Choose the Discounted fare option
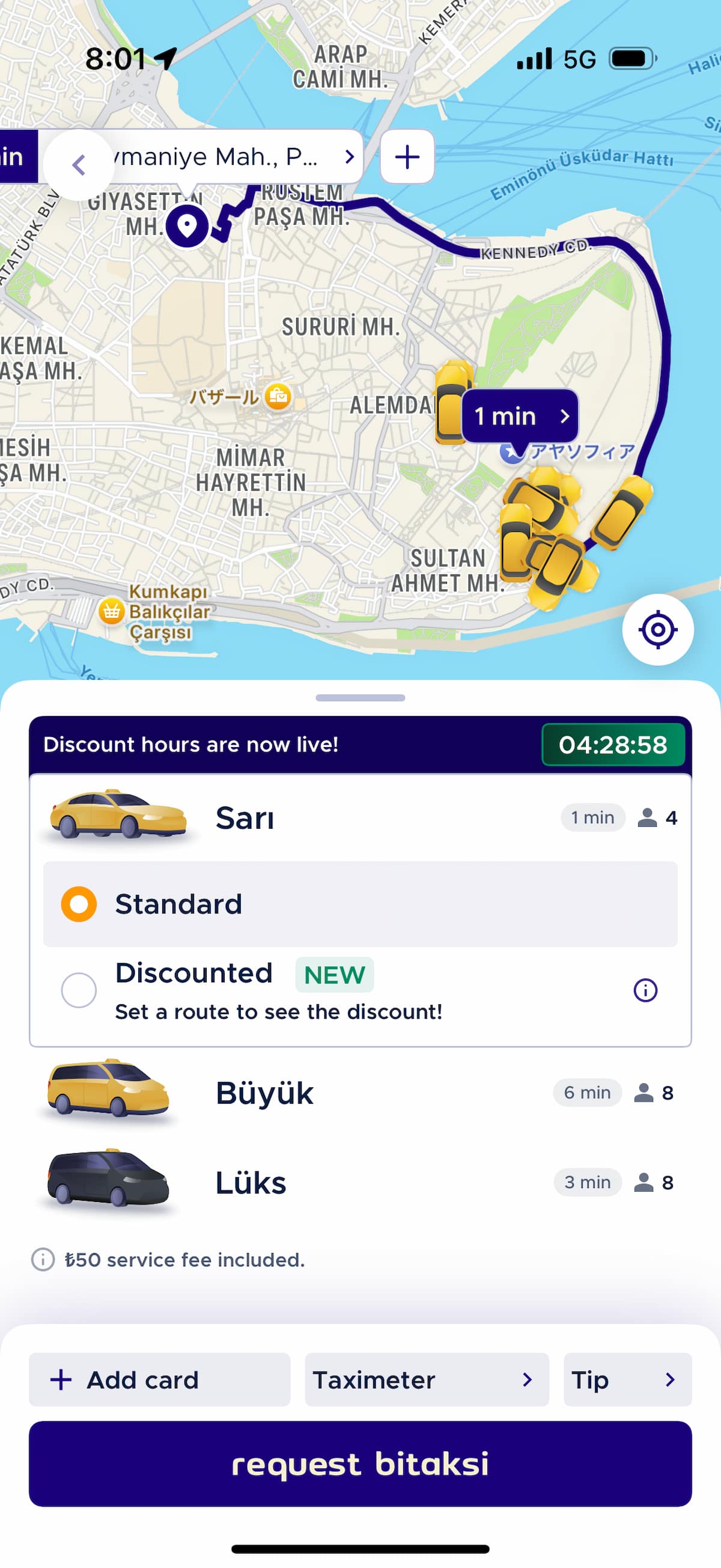The image size is (721, 1568). (79, 990)
